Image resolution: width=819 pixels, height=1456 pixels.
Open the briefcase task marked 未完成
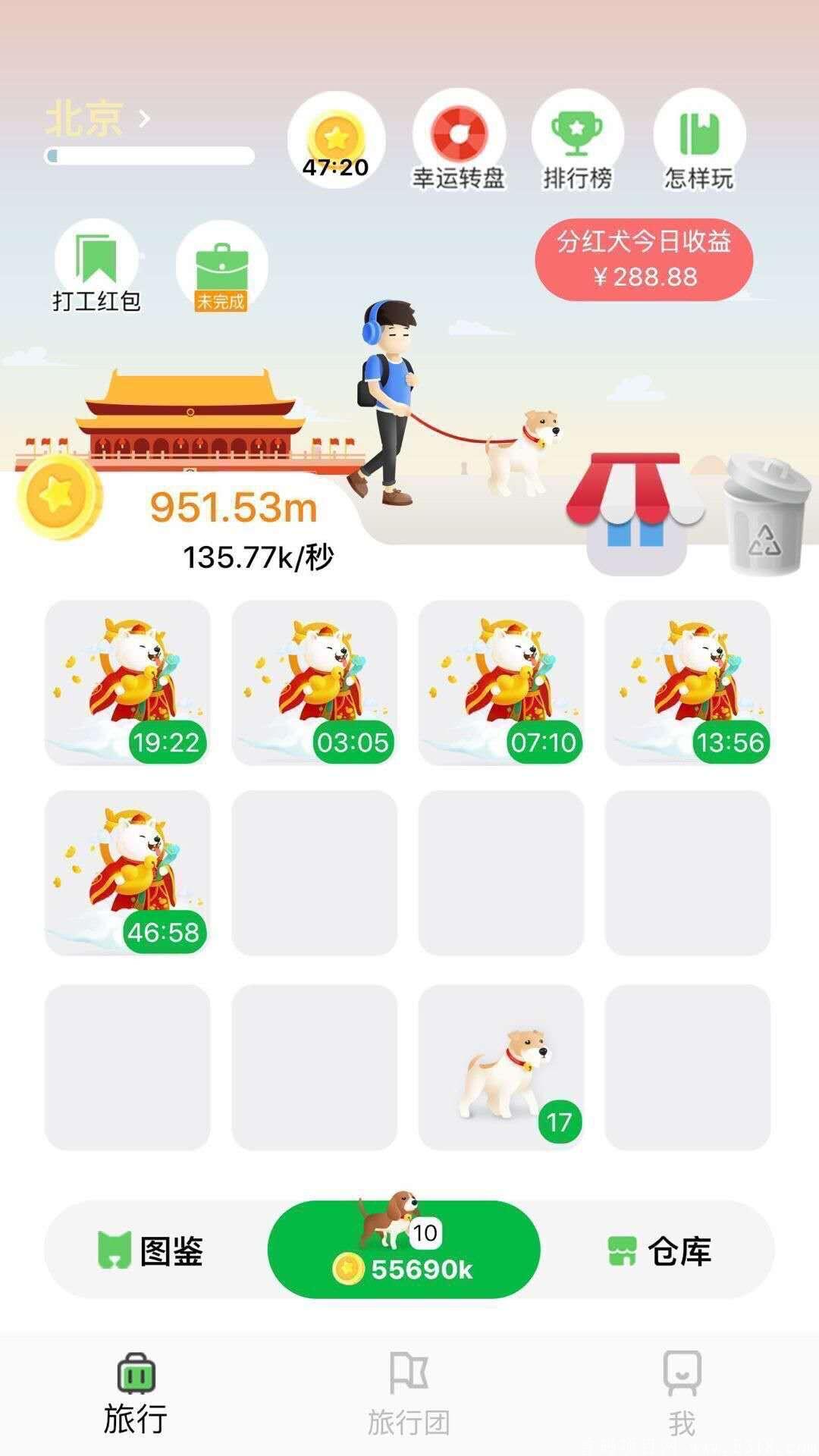click(221, 267)
